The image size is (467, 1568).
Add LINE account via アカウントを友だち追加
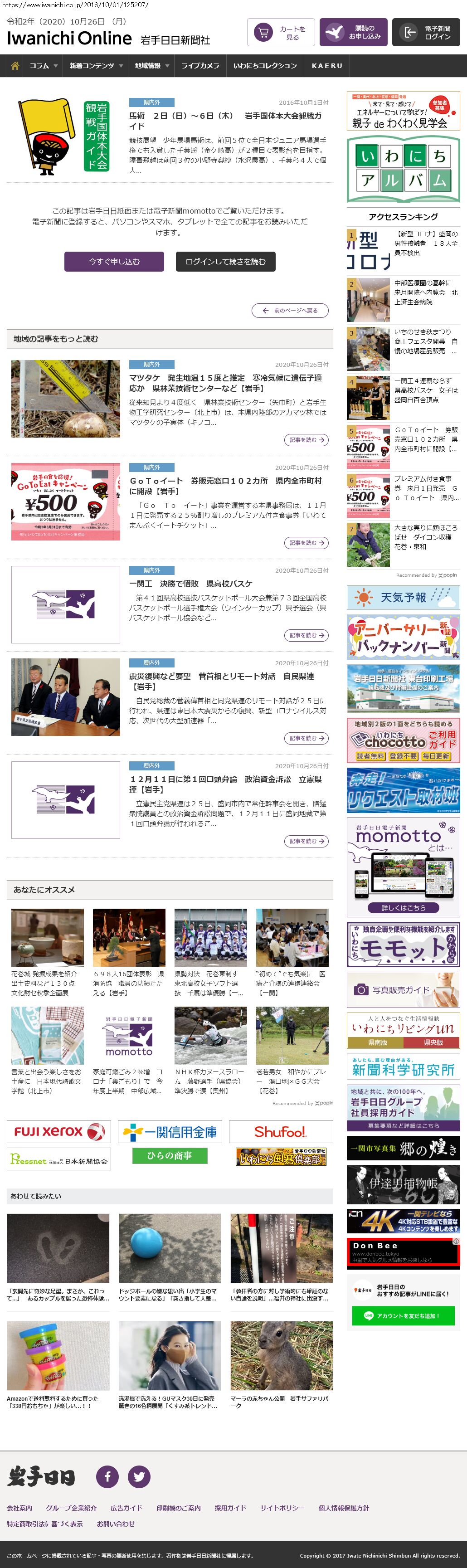pyautogui.click(x=403, y=1315)
